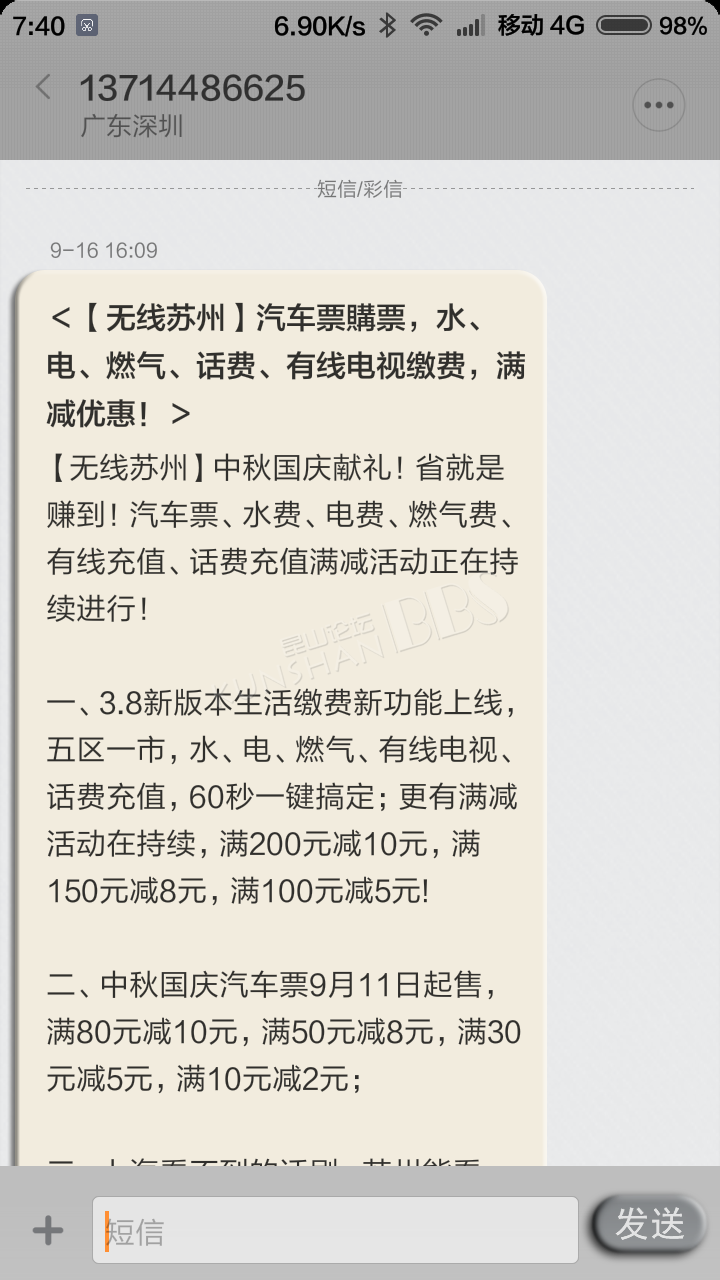
Task: Tap the 发送 send button
Action: (x=650, y=1226)
